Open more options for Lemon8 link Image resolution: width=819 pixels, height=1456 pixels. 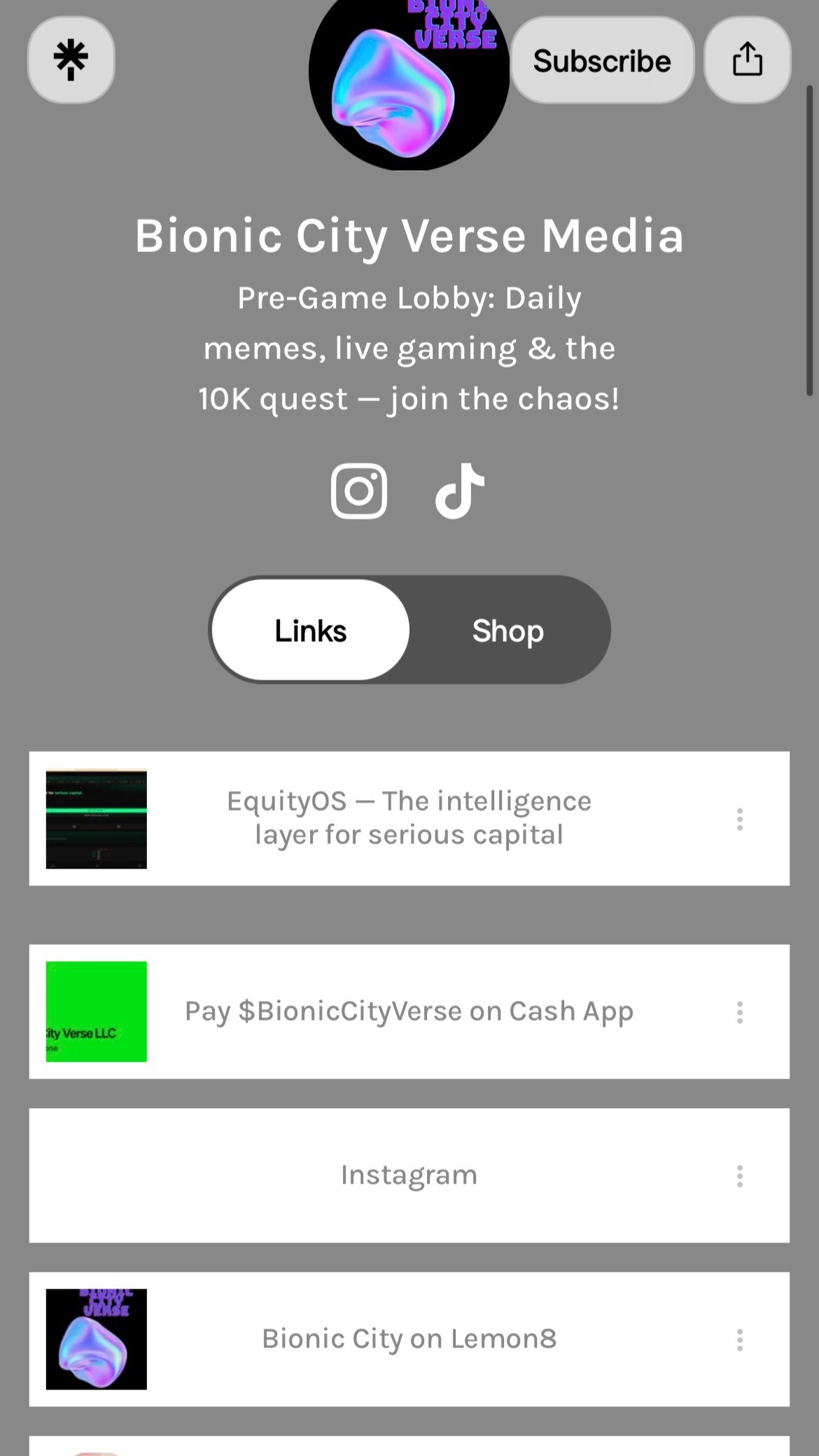click(740, 1340)
